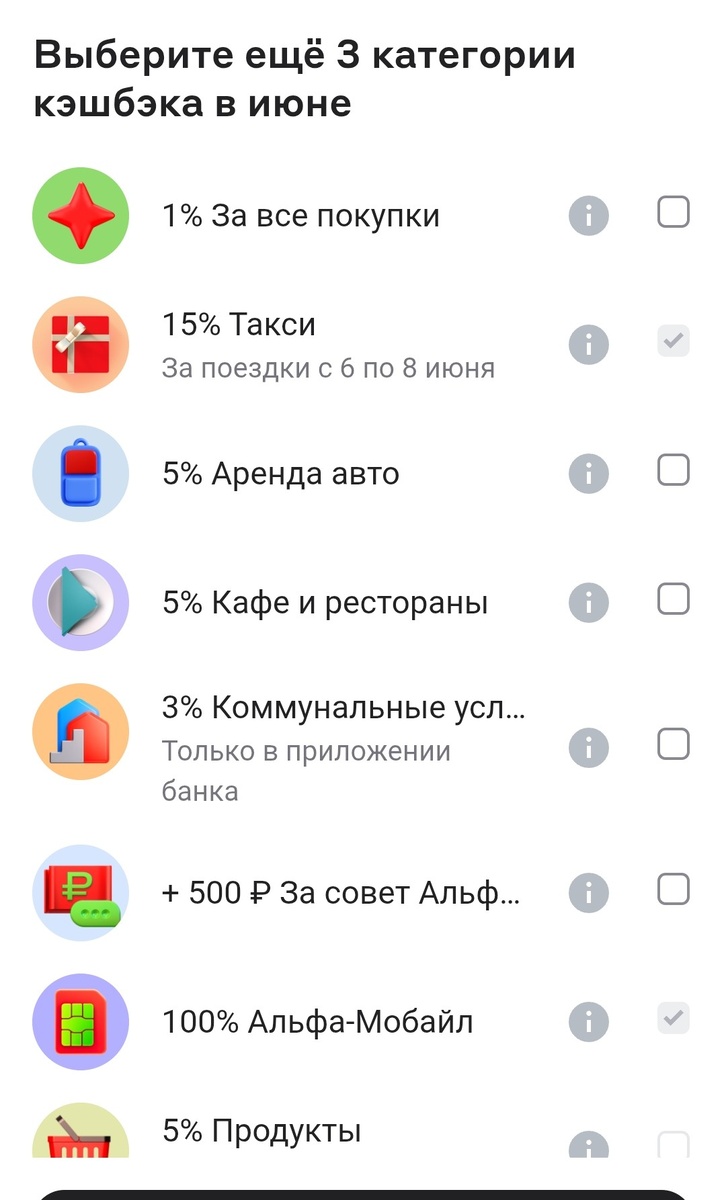The image size is (726, 1200).
Task: Tap the dark action bar at the bottom
Action: pyautogui.click(x=363, y=1190)
